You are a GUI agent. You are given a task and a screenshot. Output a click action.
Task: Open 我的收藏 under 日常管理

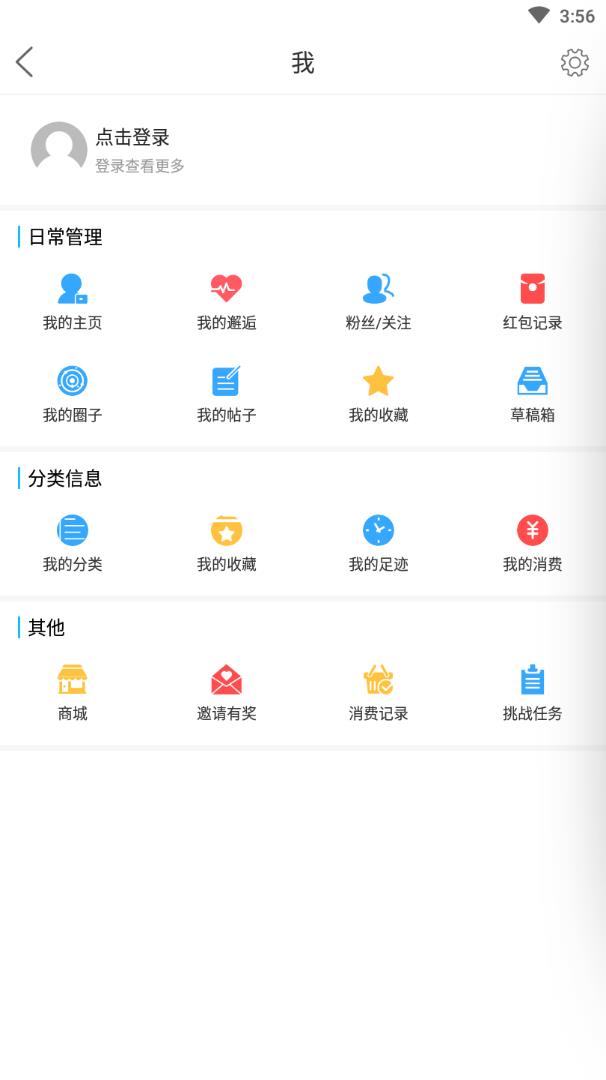click(x=378, y=393)
